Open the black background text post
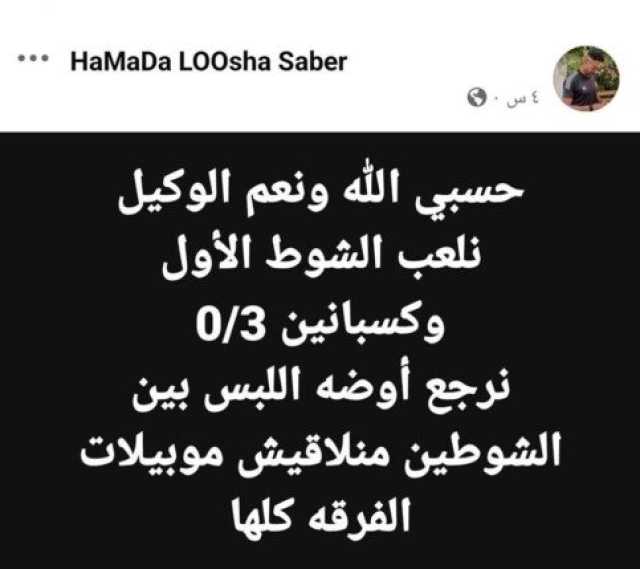 point(320,350)
